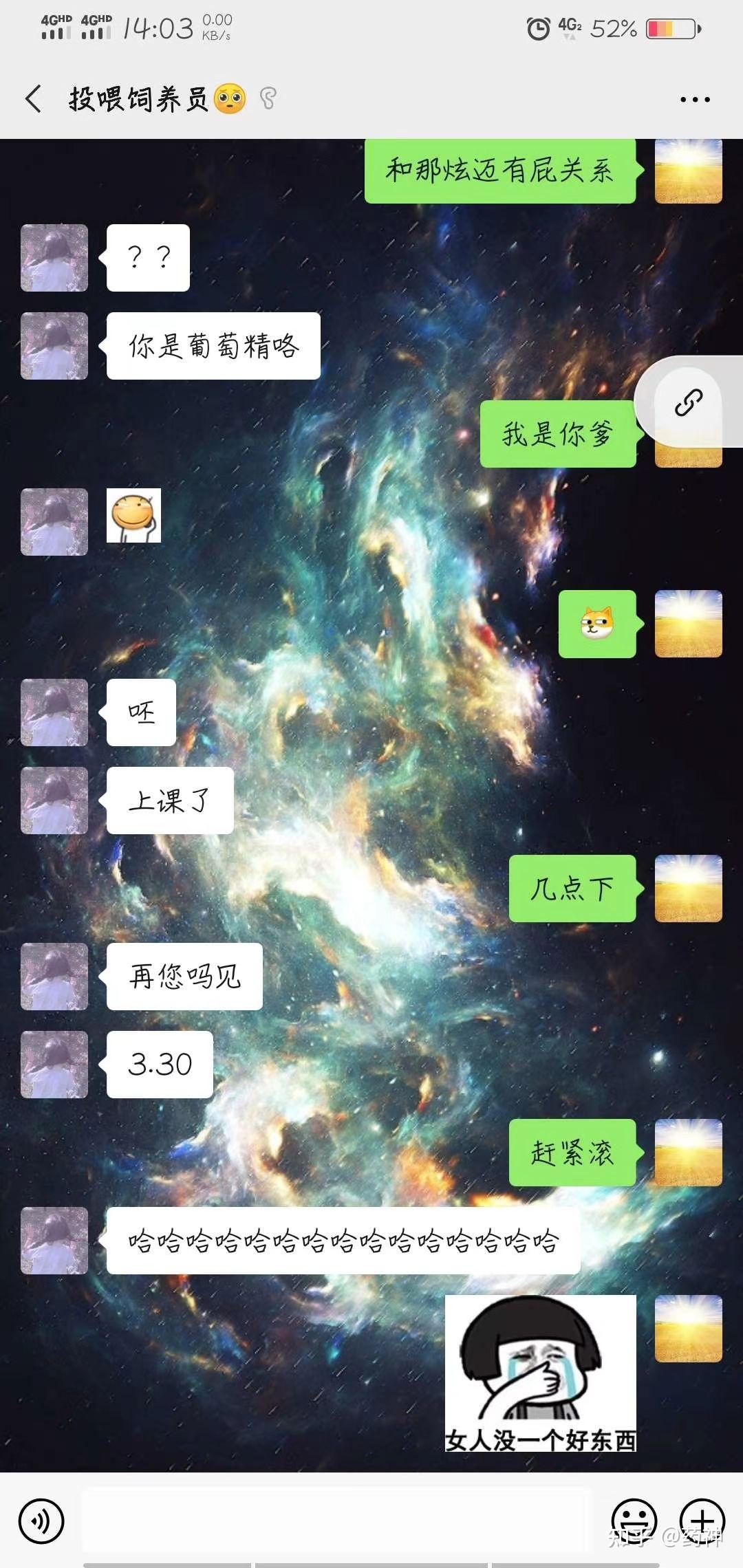Open my avatar beside 几点下
743x1568 pixels.
coord(688,889)
